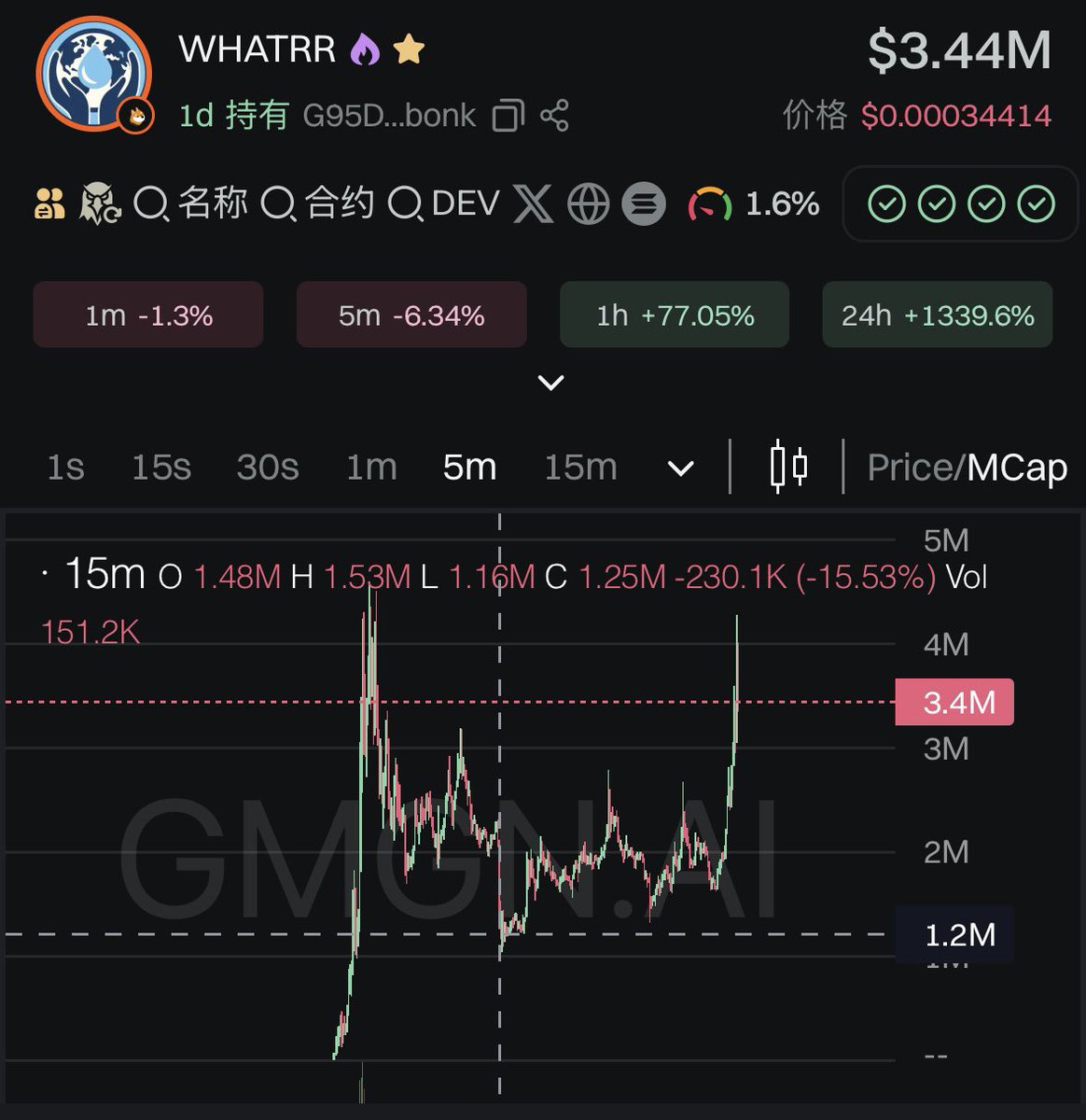Select the 24h +1339.6% change chip

[938, 315]
